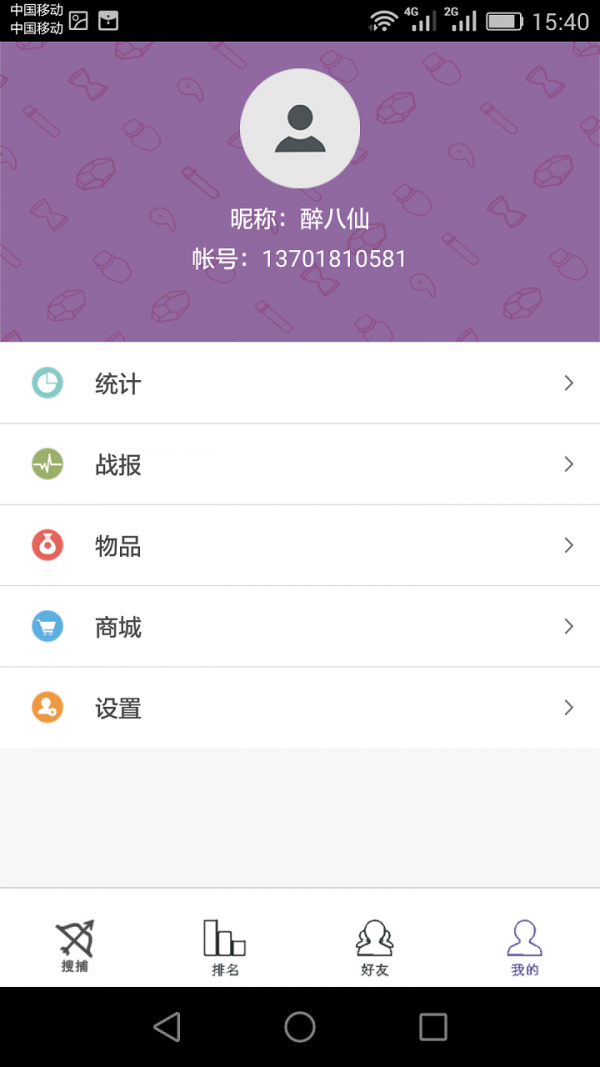
Task: Switch to the 排名 ranking tab
Action: (x=225, y=945)
